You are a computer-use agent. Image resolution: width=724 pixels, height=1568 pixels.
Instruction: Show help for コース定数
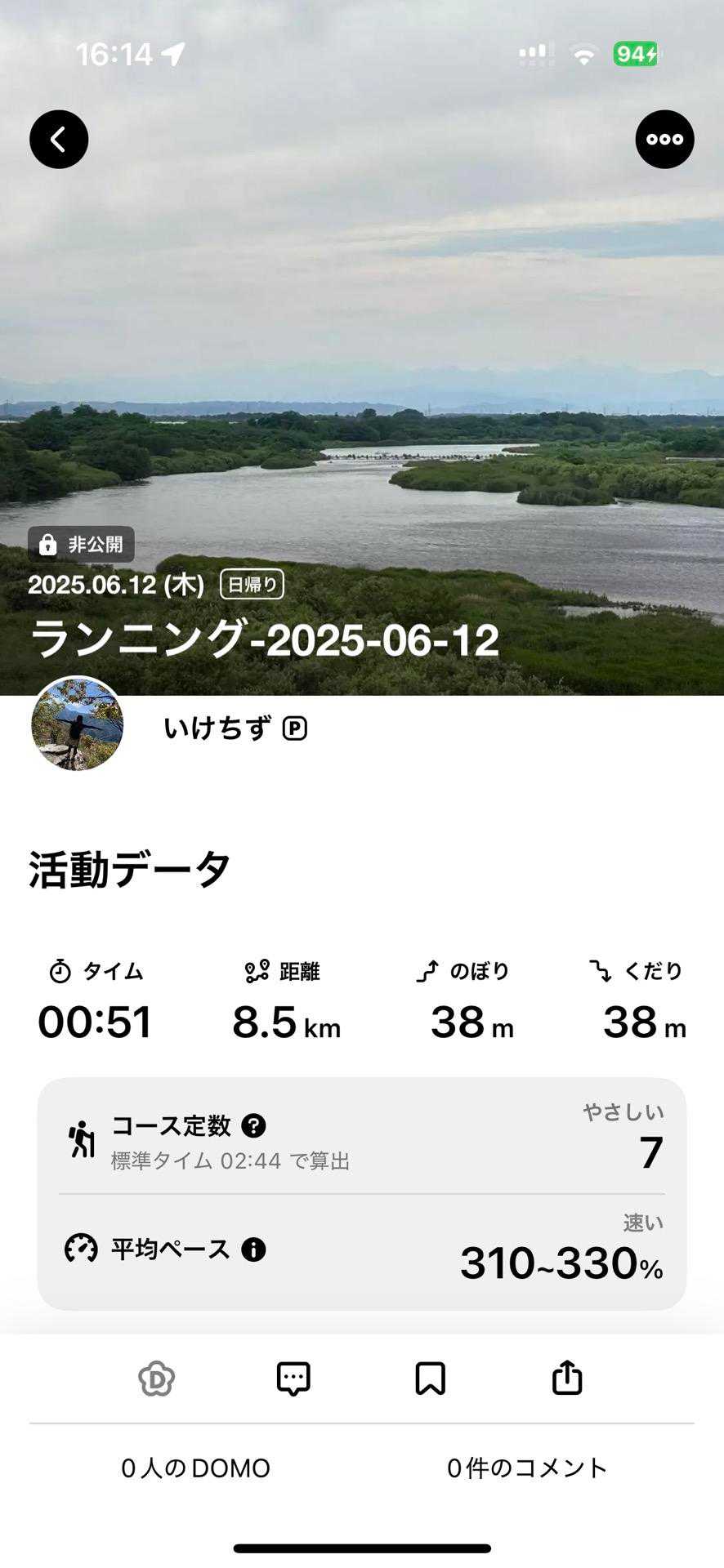(x=253, y=1126)
